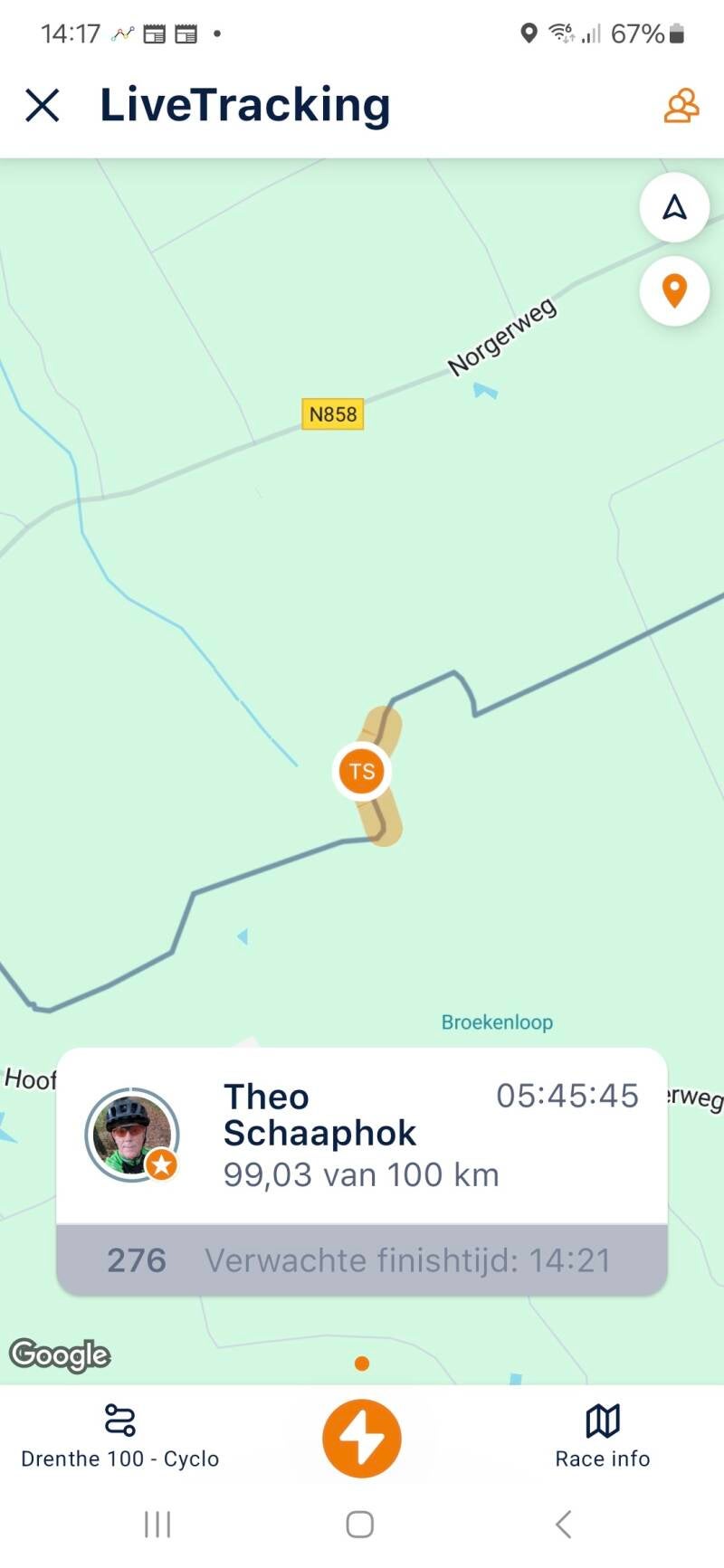Tap the orange lightning bolt button
Screen dimensions: 724x1568
coord(362,1438)
